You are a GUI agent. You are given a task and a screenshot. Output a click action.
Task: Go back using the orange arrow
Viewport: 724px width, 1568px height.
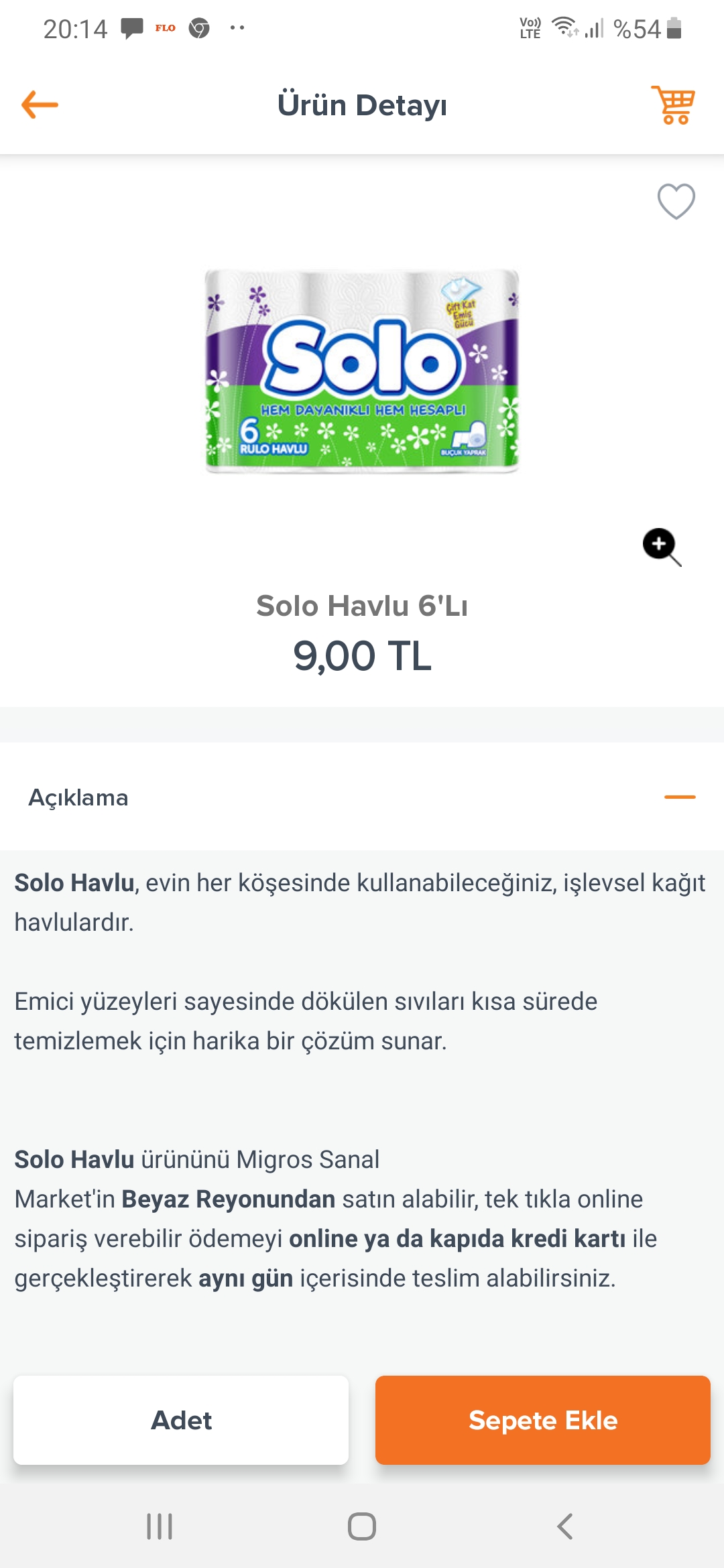pos(40,105)
